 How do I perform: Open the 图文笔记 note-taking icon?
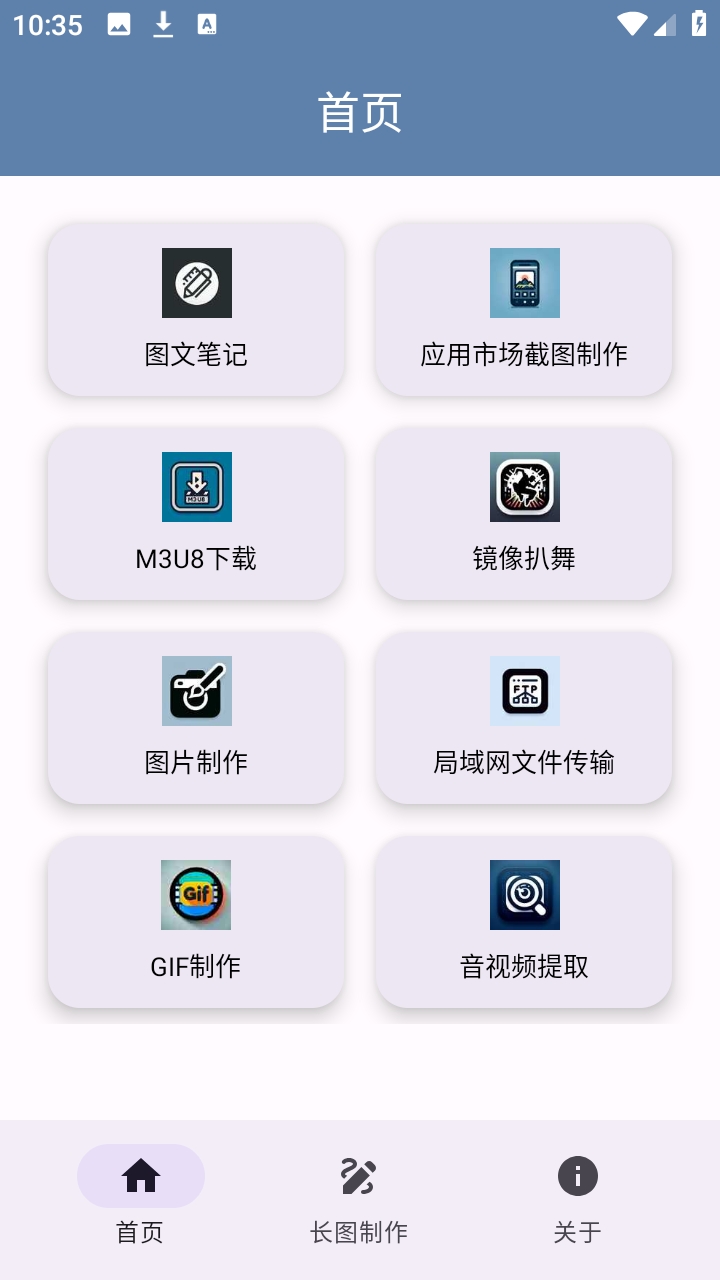tap(195, 283)
